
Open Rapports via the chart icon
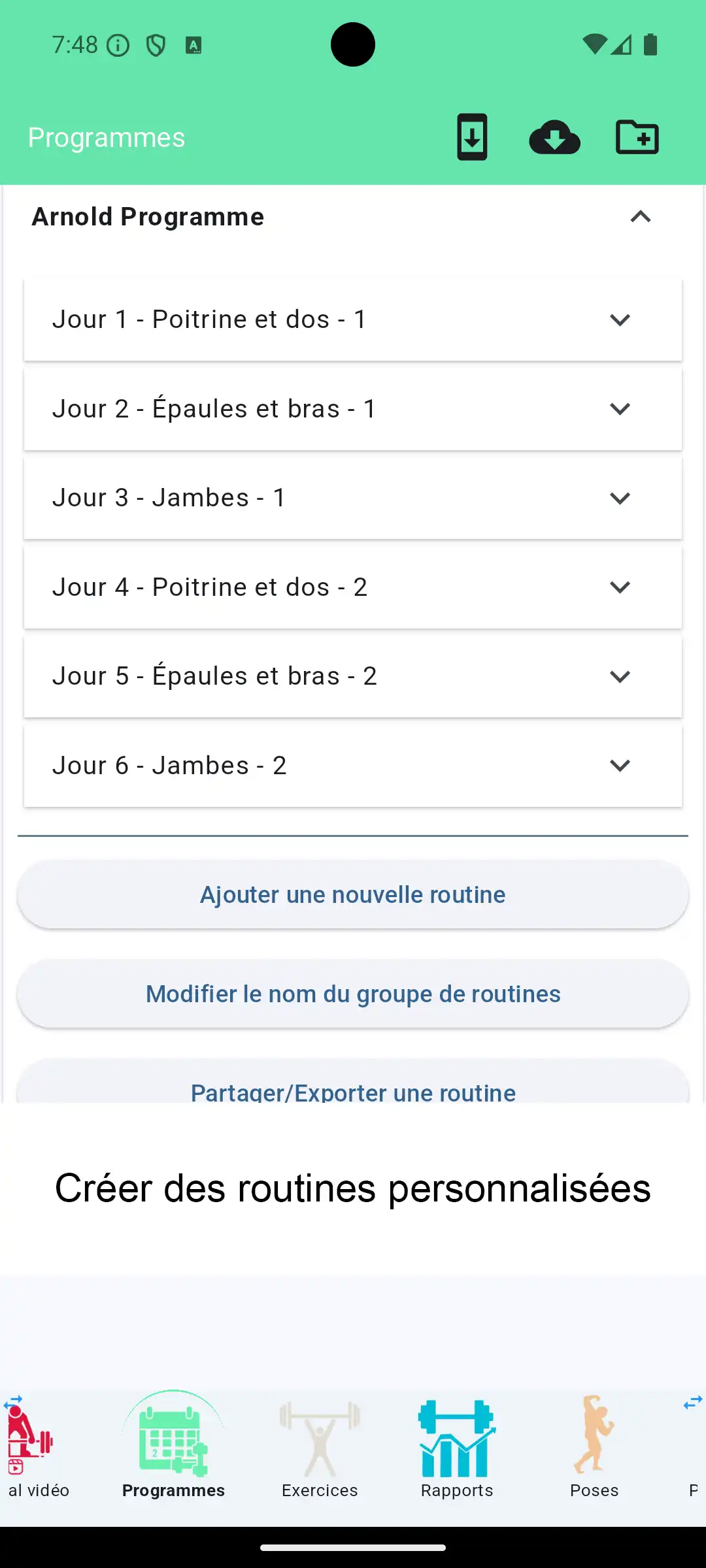click(x=456, y=1437)
